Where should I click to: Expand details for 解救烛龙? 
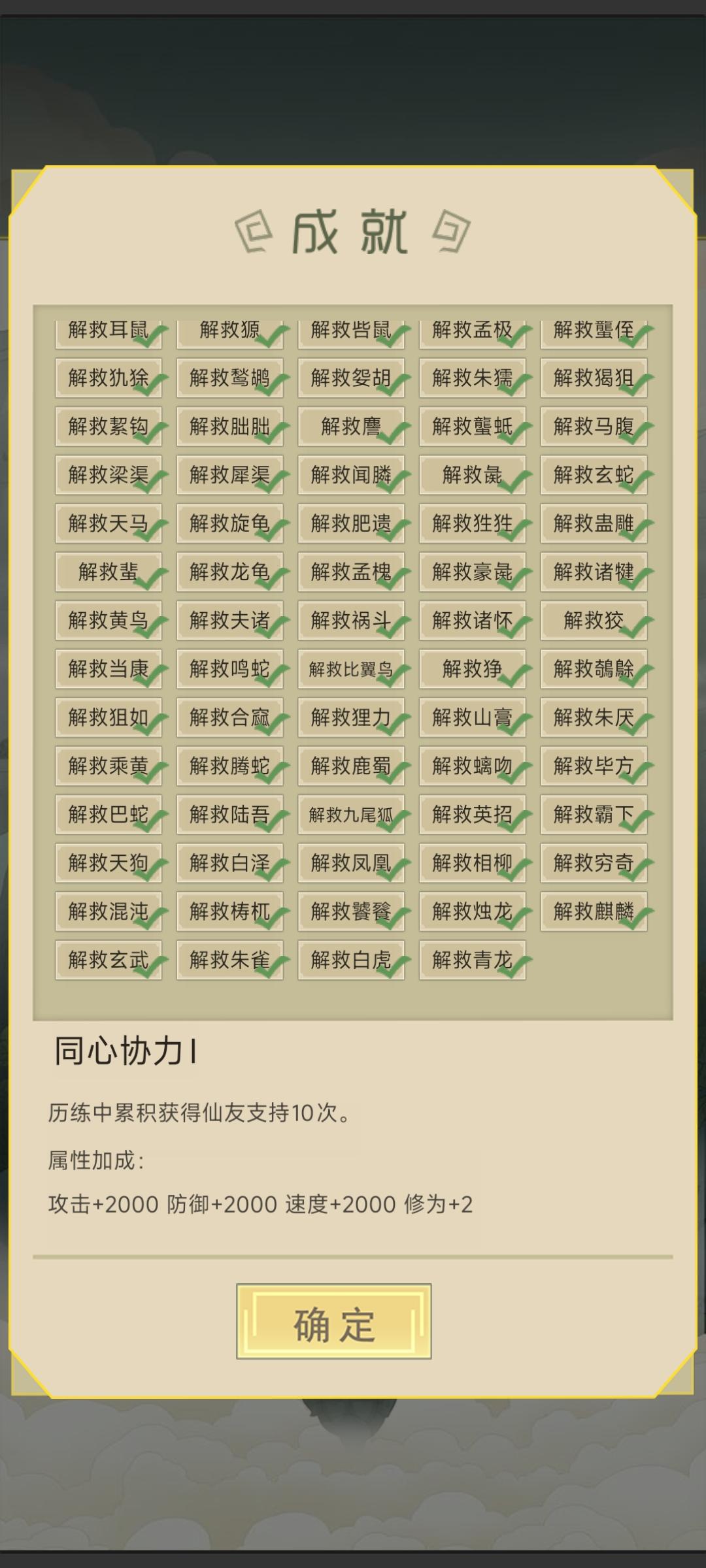472,909
